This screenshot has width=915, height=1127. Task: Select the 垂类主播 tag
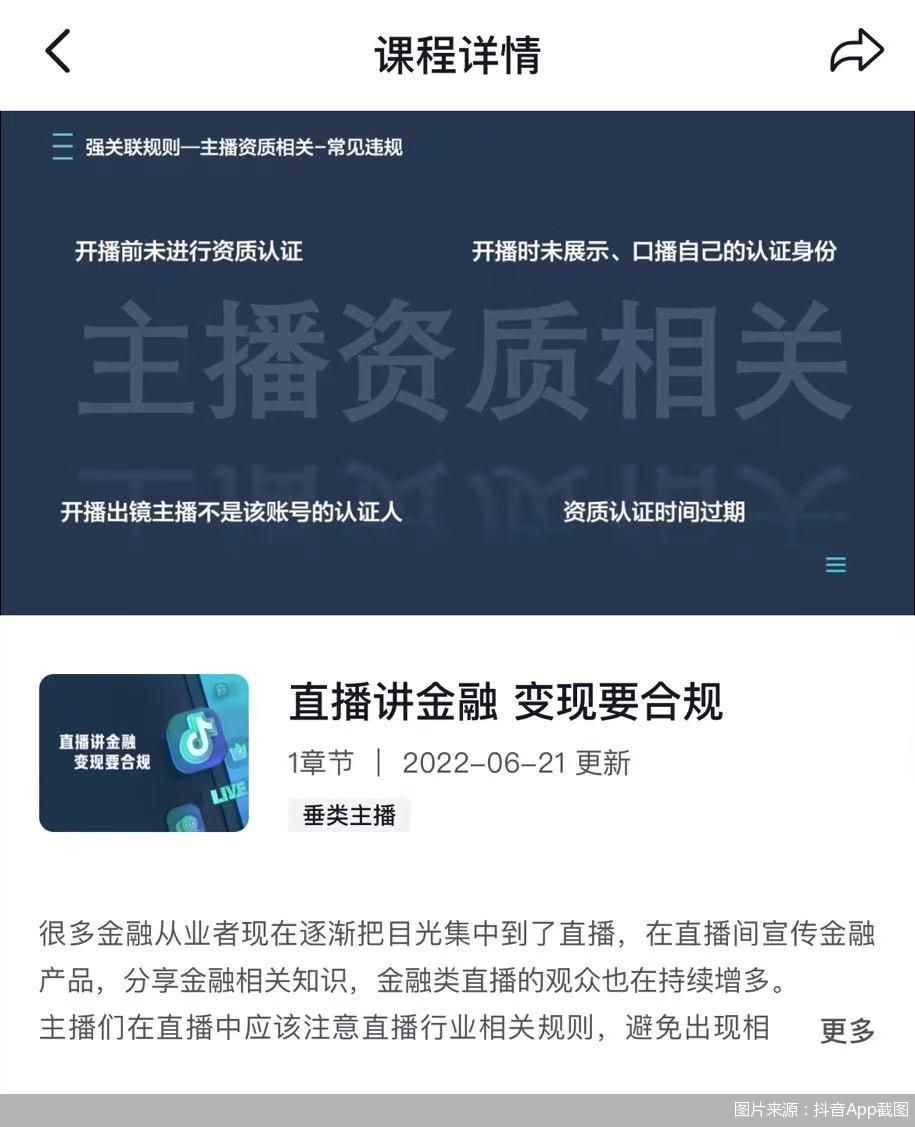click(x=349, y=815)
